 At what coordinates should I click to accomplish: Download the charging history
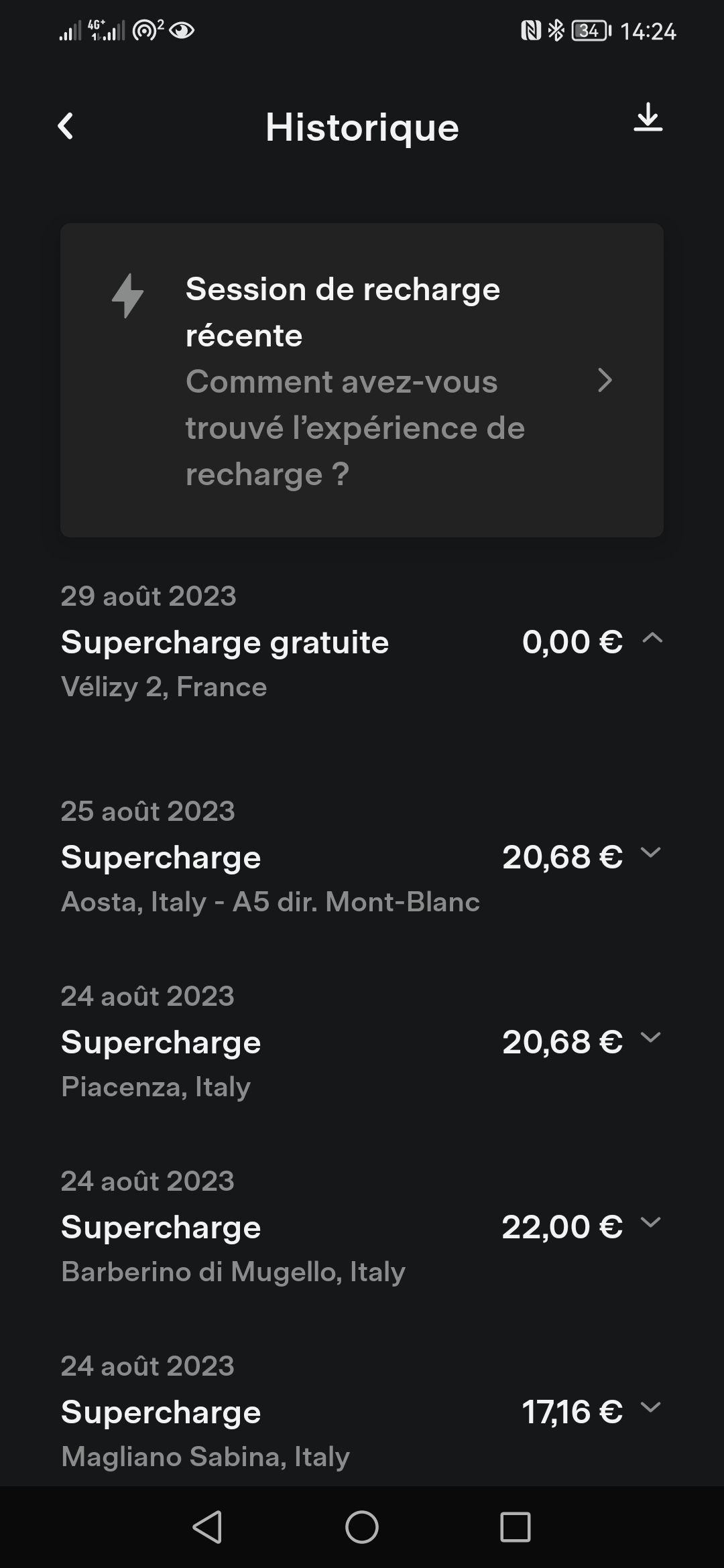click(648, 118)
